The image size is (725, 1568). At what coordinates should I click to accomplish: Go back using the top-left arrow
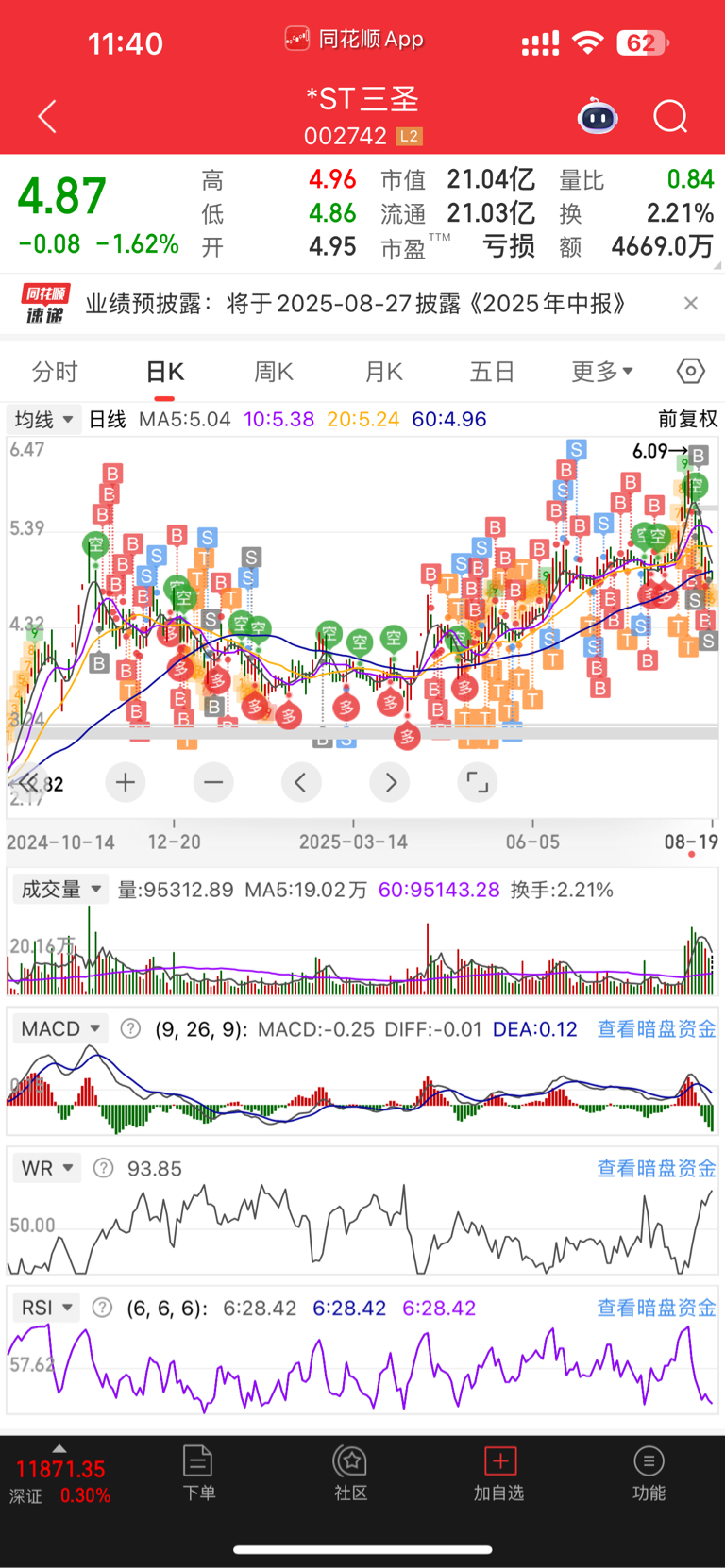[x=47, y=117]
